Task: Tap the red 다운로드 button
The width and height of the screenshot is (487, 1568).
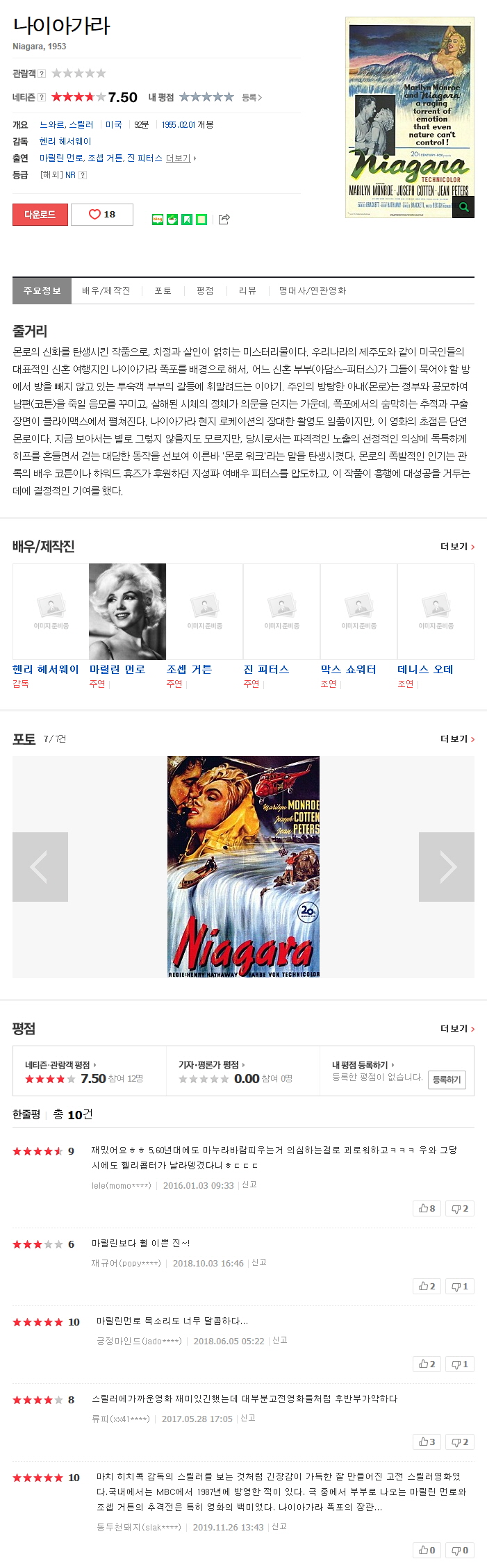Action: [x=40, y=215]
